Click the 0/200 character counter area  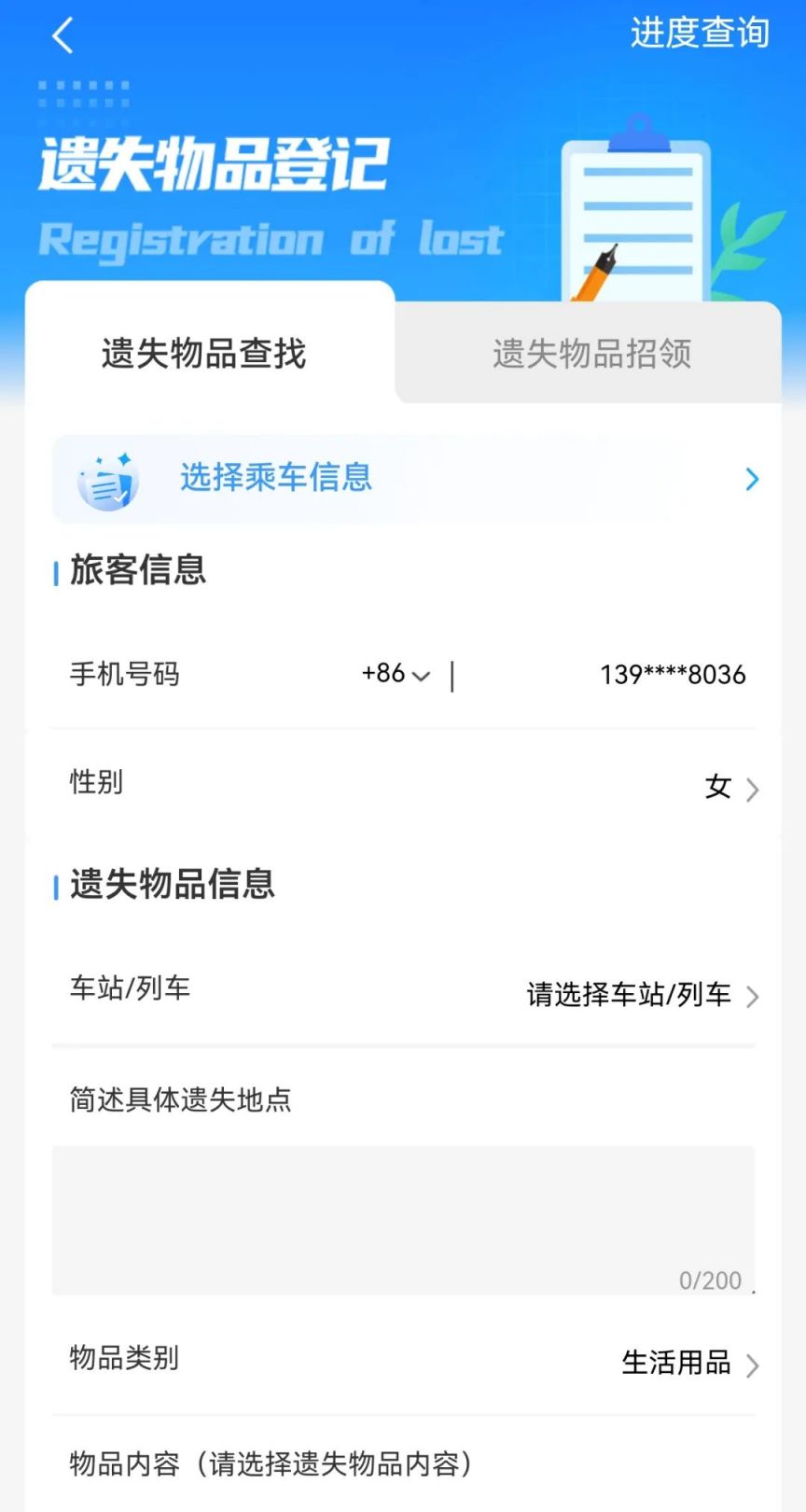709,1280
